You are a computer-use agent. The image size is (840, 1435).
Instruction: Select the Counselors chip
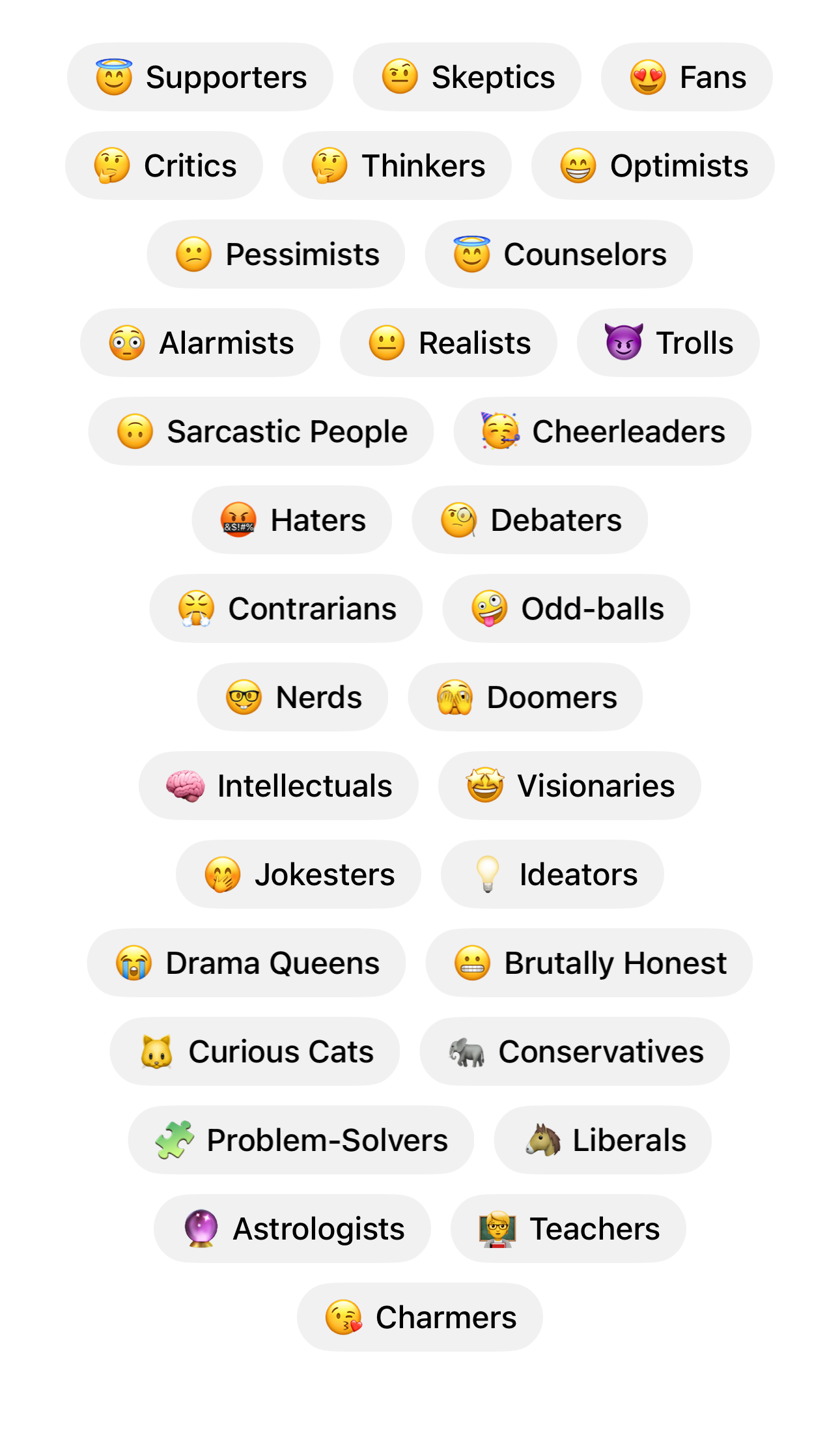point(558,255)
